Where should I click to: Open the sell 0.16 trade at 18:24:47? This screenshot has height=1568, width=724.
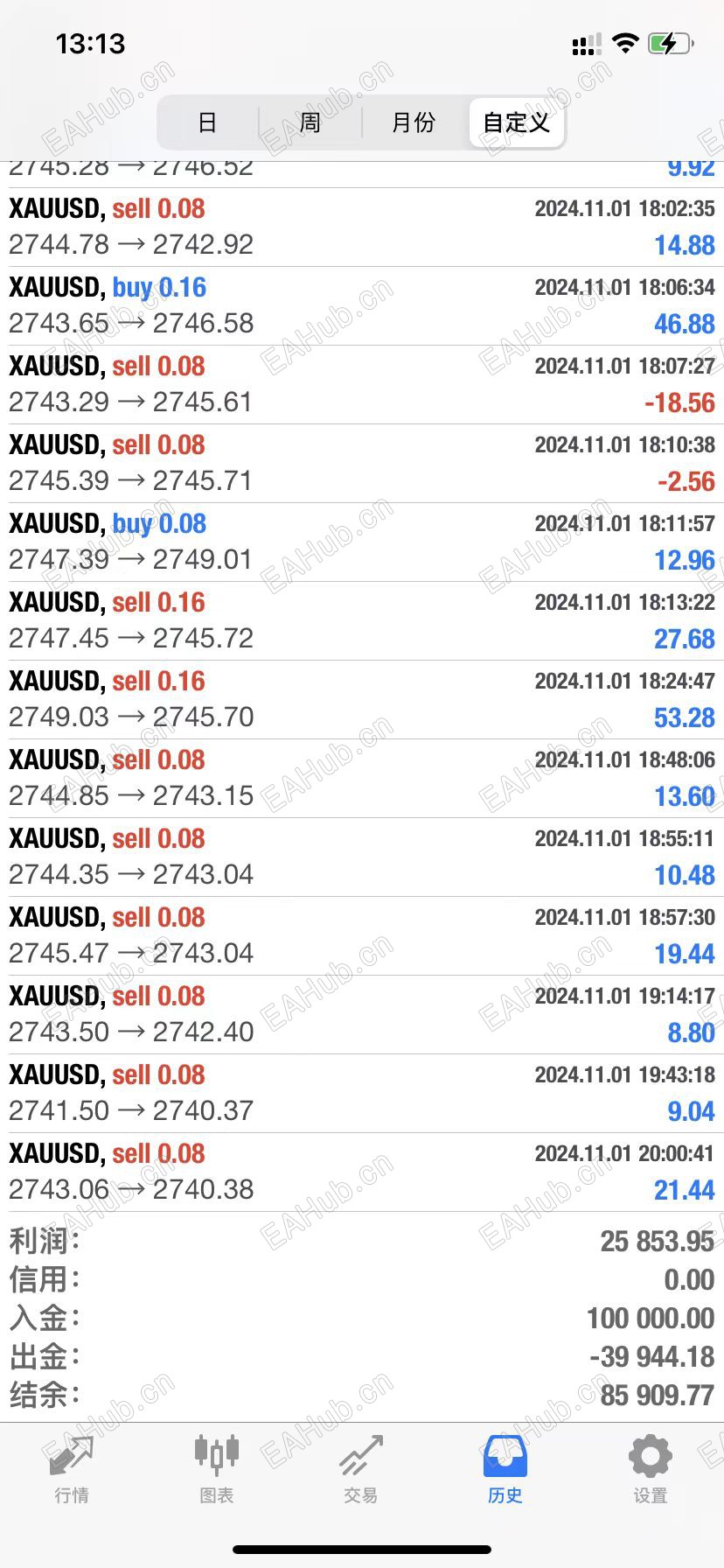[x=362, y=700]
